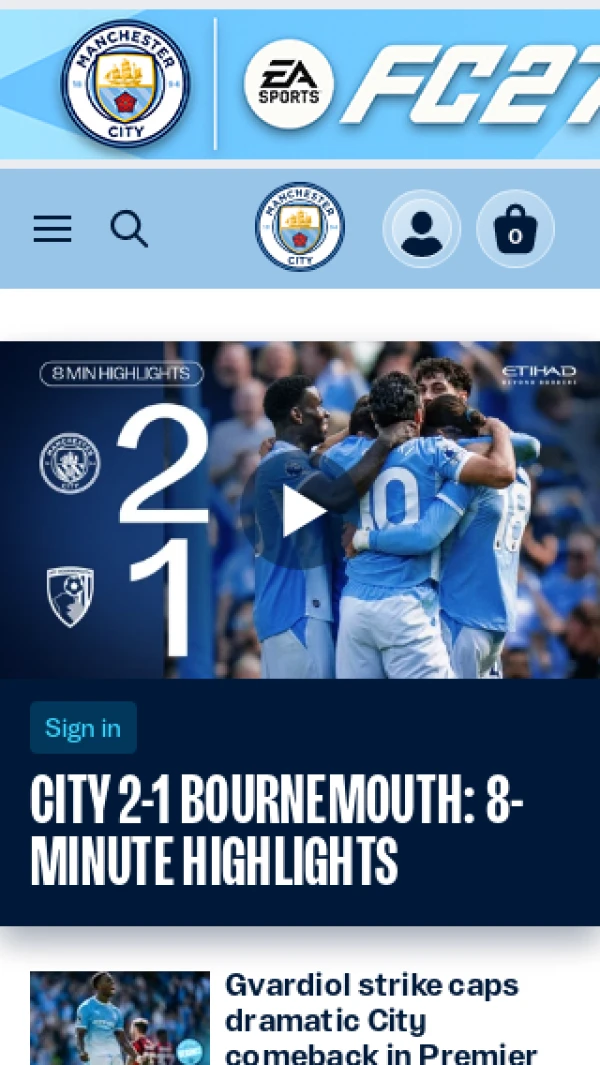
Task: Open the search magnifier
Action: tap(129, 229)
